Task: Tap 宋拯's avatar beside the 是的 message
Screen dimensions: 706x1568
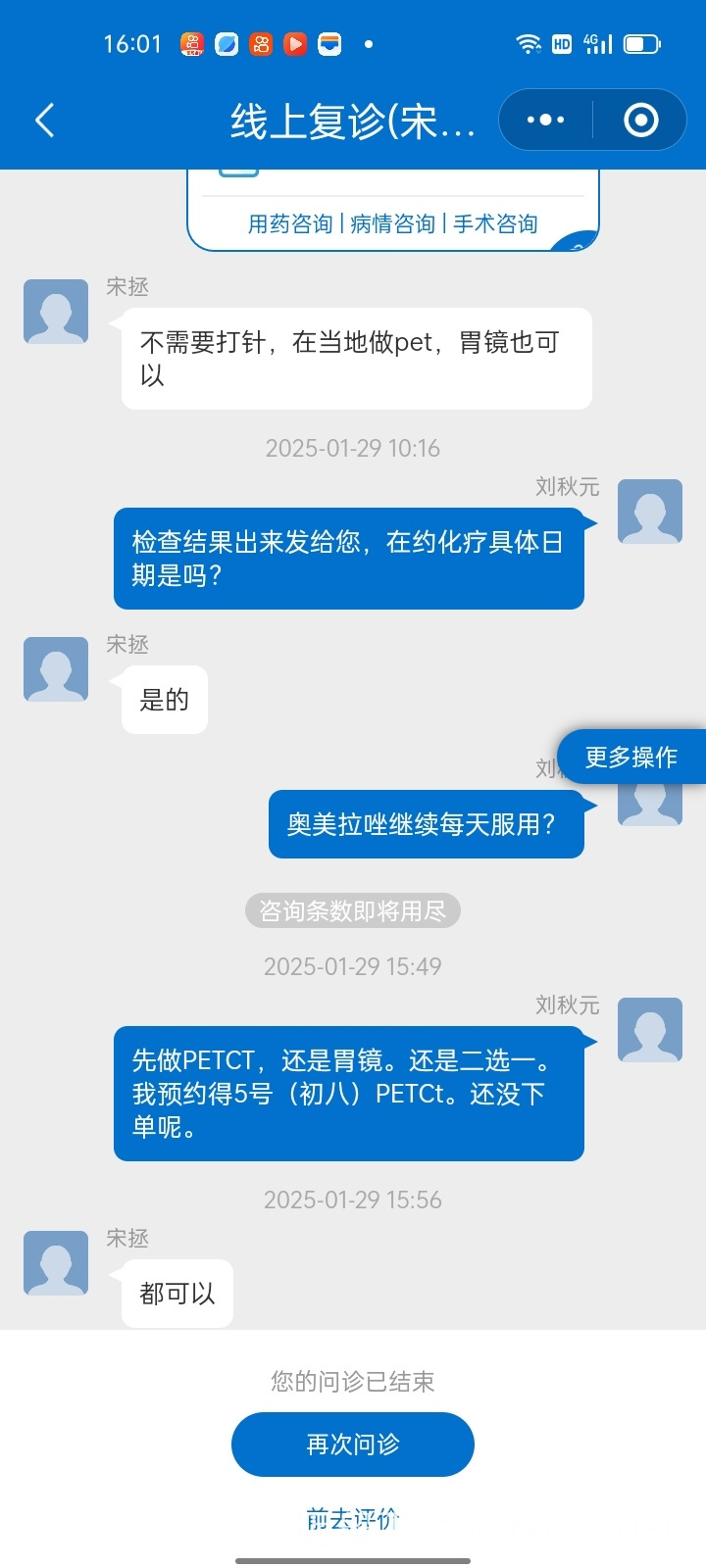Action: coord(56,668)
